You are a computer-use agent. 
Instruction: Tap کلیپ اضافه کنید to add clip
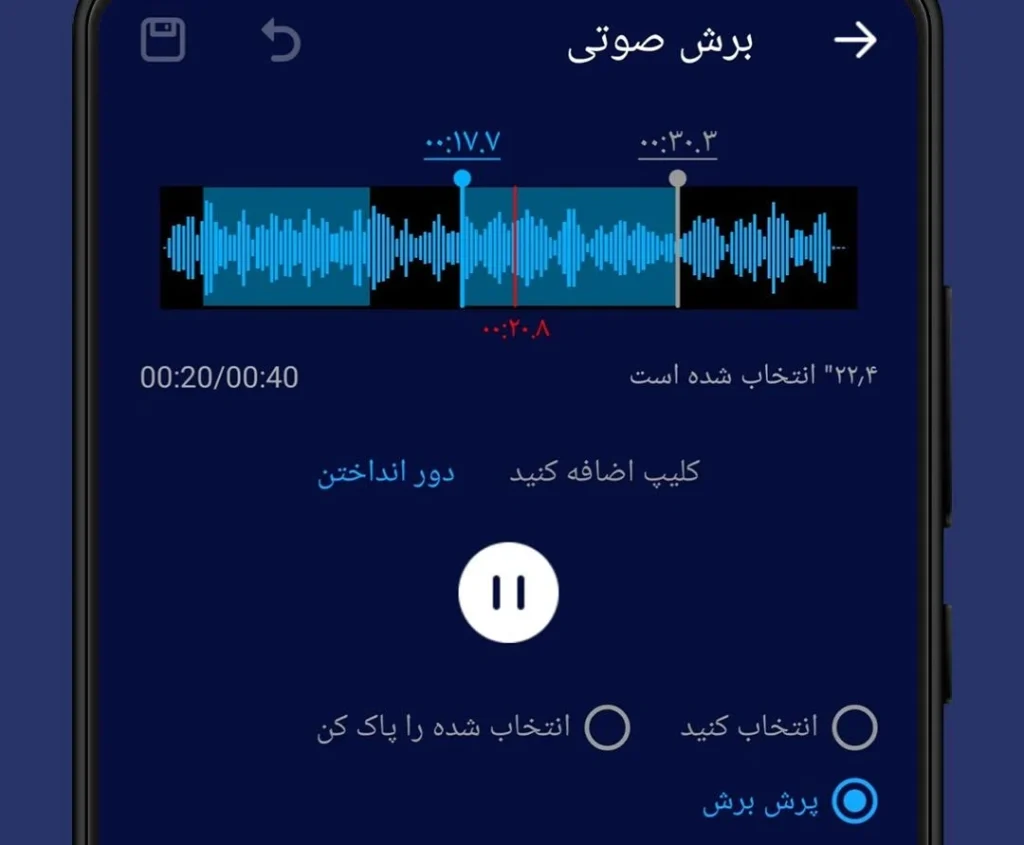[604, 473]
